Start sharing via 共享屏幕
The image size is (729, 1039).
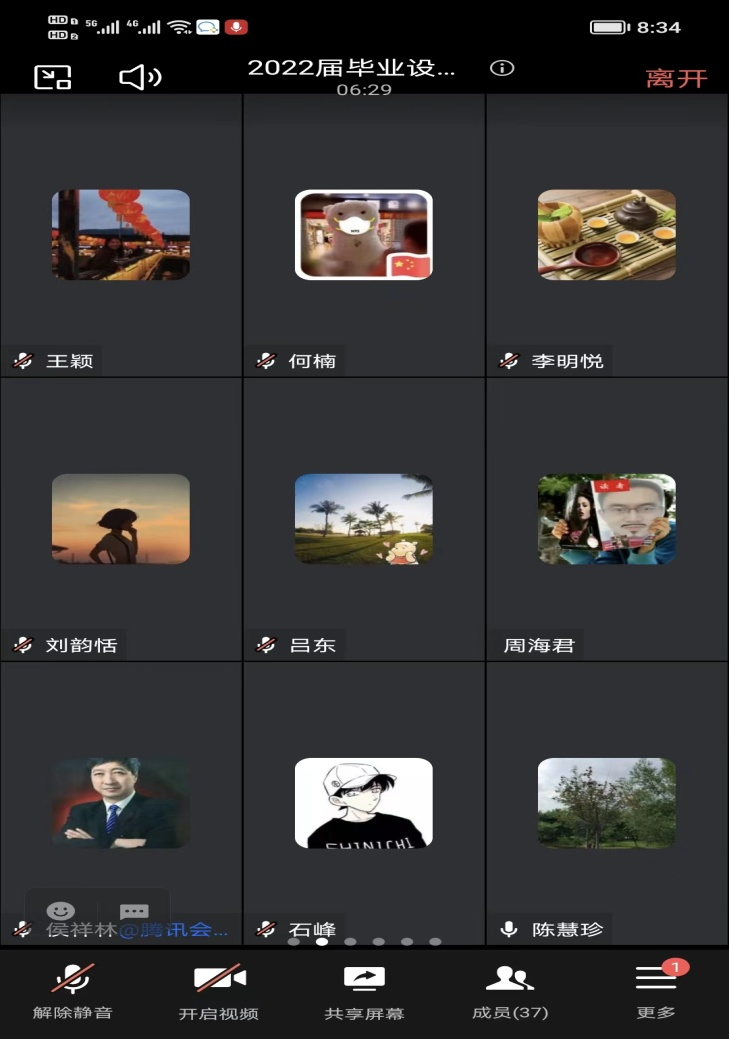364,991
